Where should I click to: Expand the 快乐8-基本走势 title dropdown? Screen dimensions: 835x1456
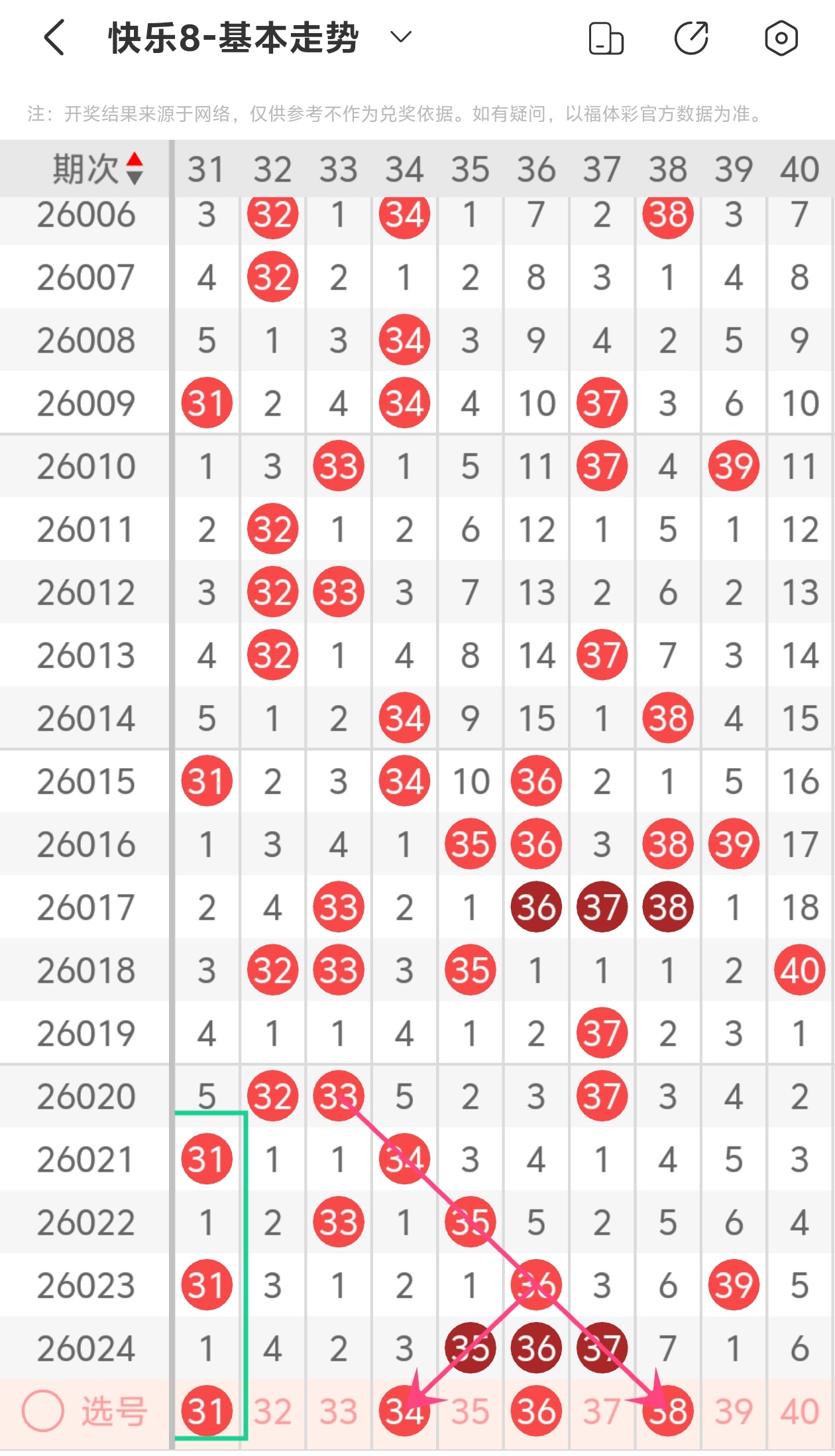[401, 36]
